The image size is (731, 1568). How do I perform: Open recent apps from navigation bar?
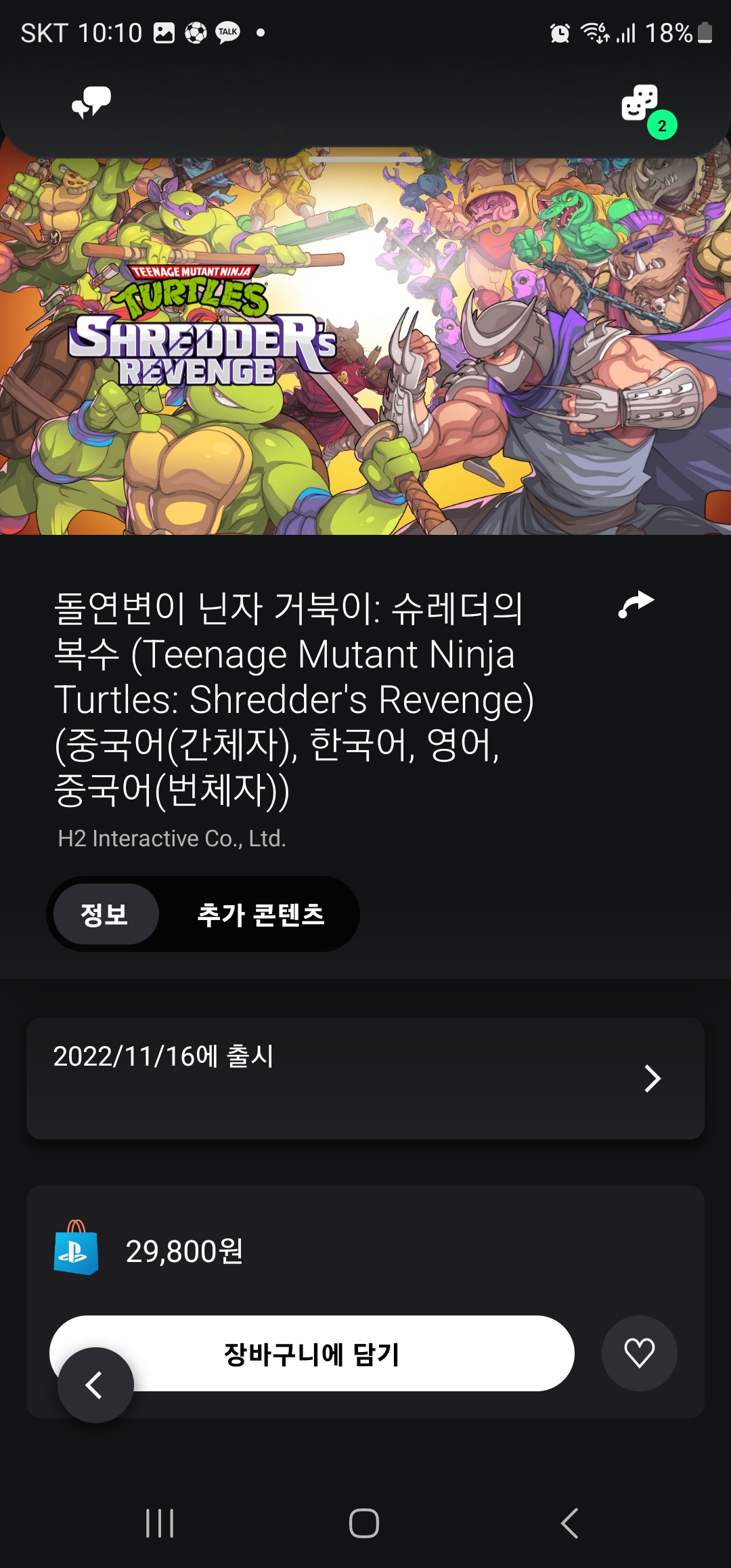point(160,1523)
